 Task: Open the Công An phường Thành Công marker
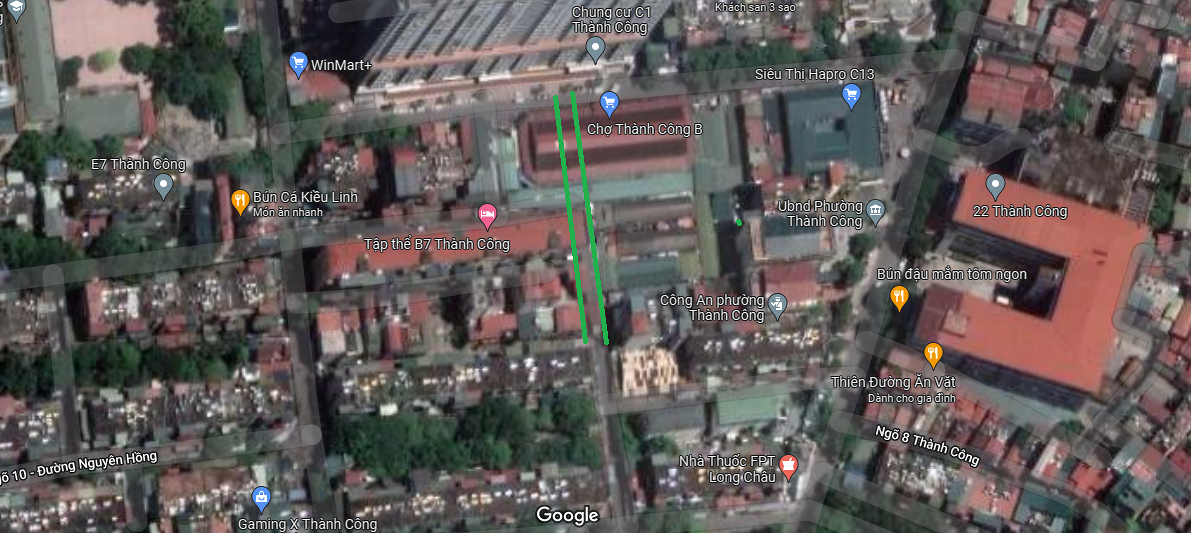(778, 300)
